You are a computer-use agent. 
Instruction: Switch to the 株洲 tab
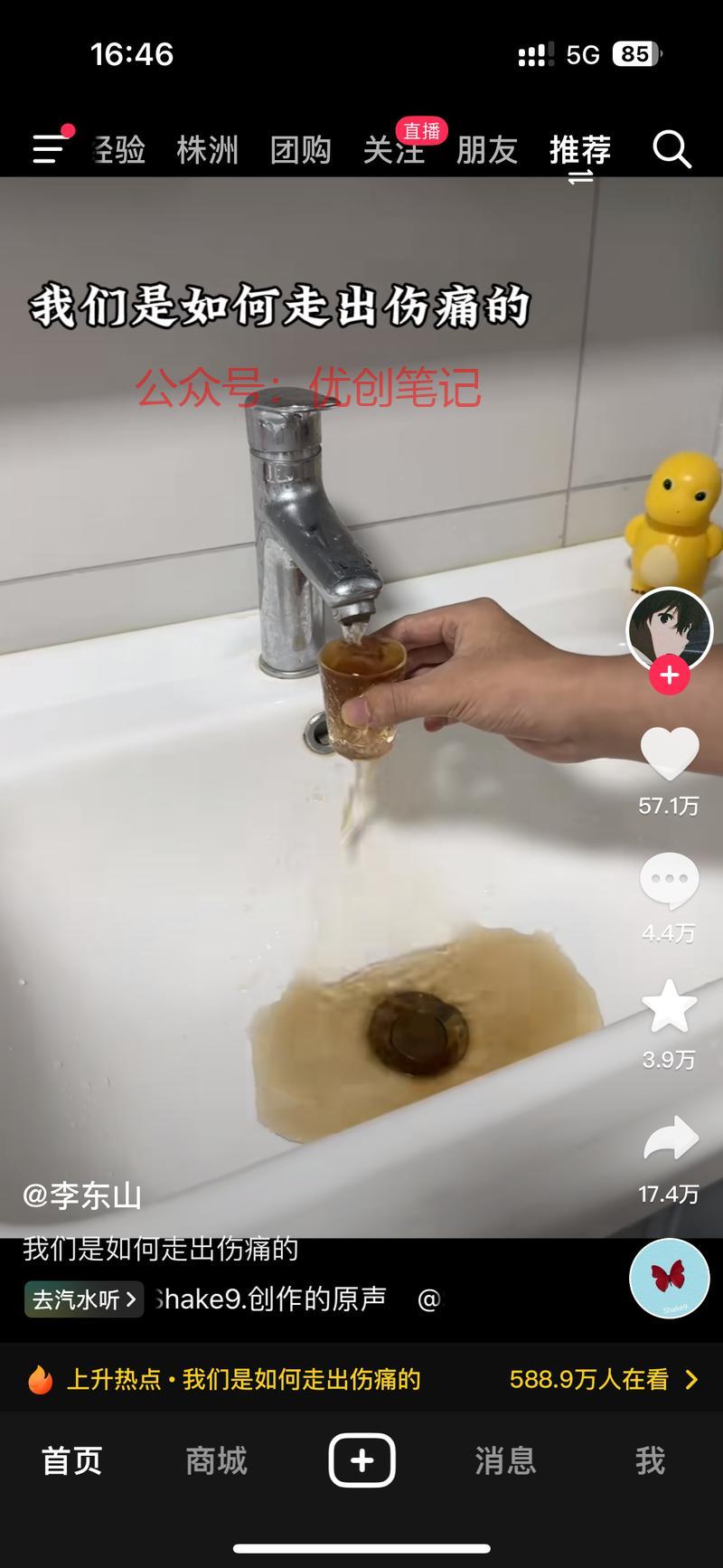(x=207, y=150)
